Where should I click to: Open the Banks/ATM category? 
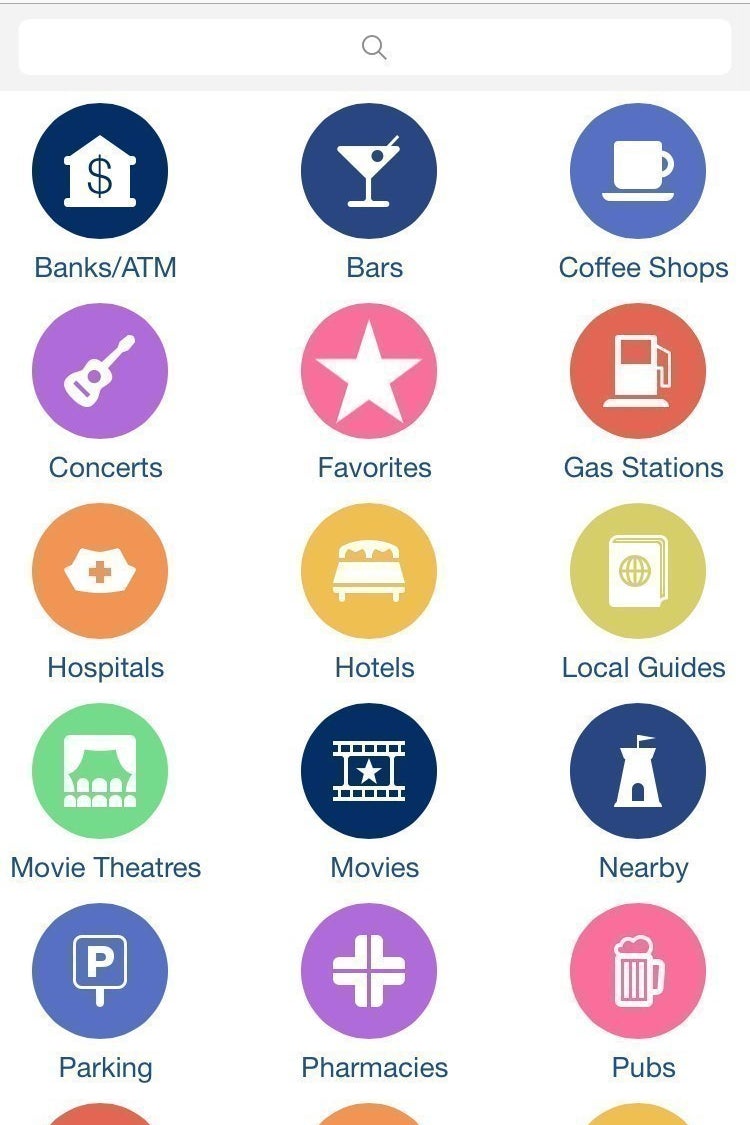pos(100,171)
